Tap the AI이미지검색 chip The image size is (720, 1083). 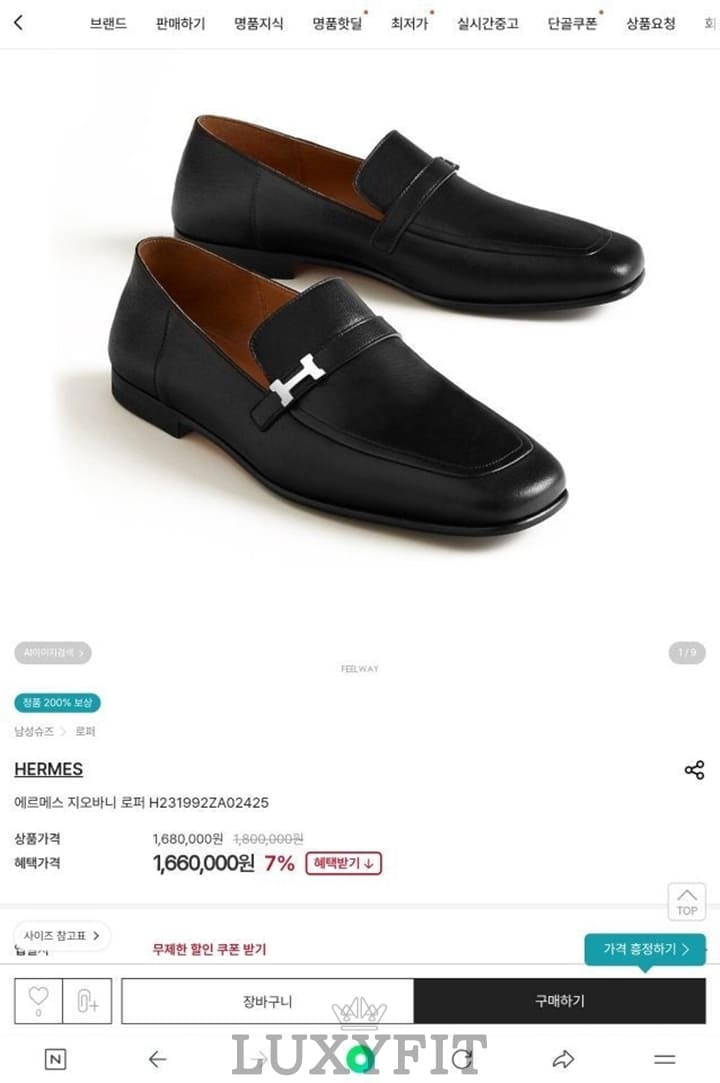pyautogui.click(x=52, y=653)
